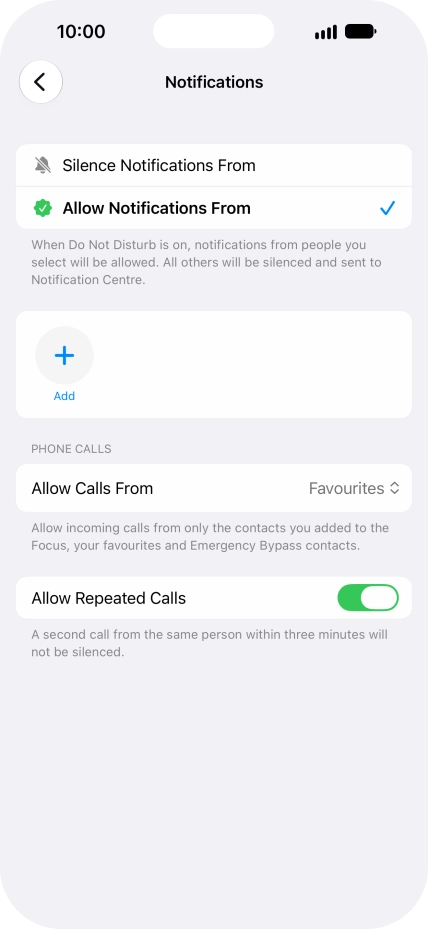This screenshot has height=929, width=428.
Task: Go back using the back arrow
Action: (41, 82)
